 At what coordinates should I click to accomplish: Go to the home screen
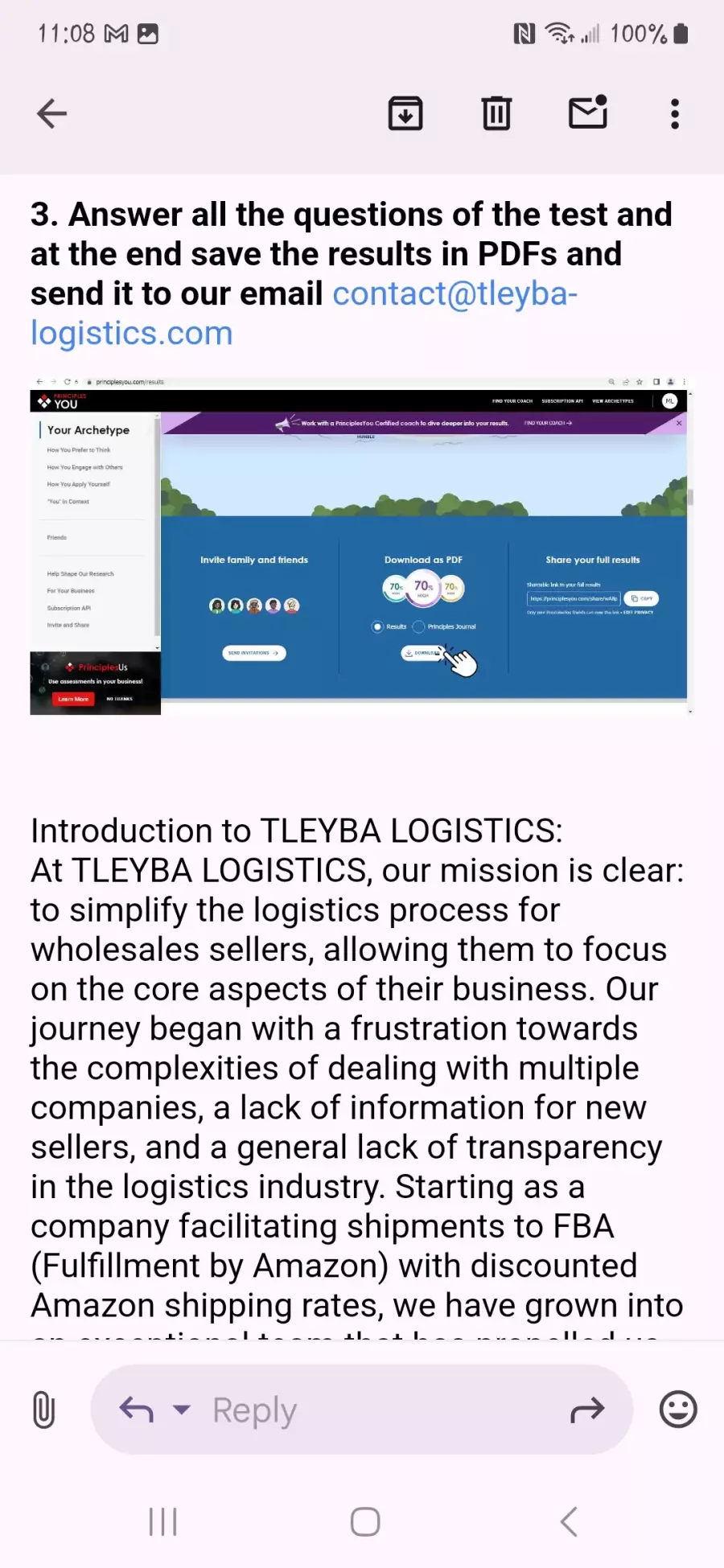365,1521
